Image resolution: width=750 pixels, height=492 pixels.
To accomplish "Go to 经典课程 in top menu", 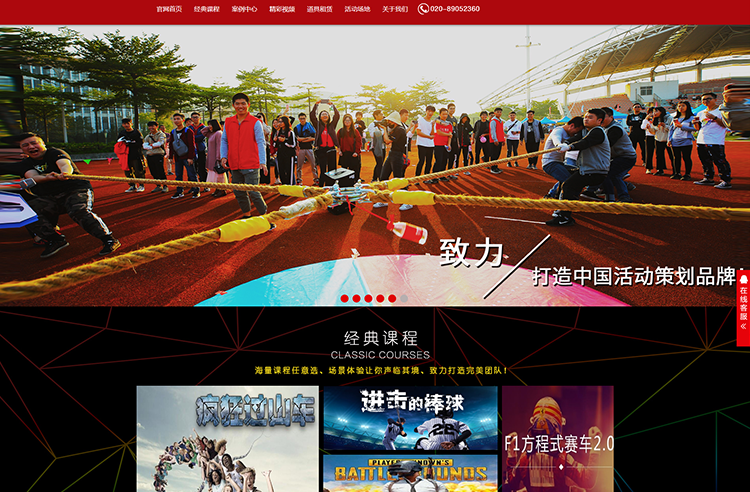I will pyautogui.click(x=207, y=9).
